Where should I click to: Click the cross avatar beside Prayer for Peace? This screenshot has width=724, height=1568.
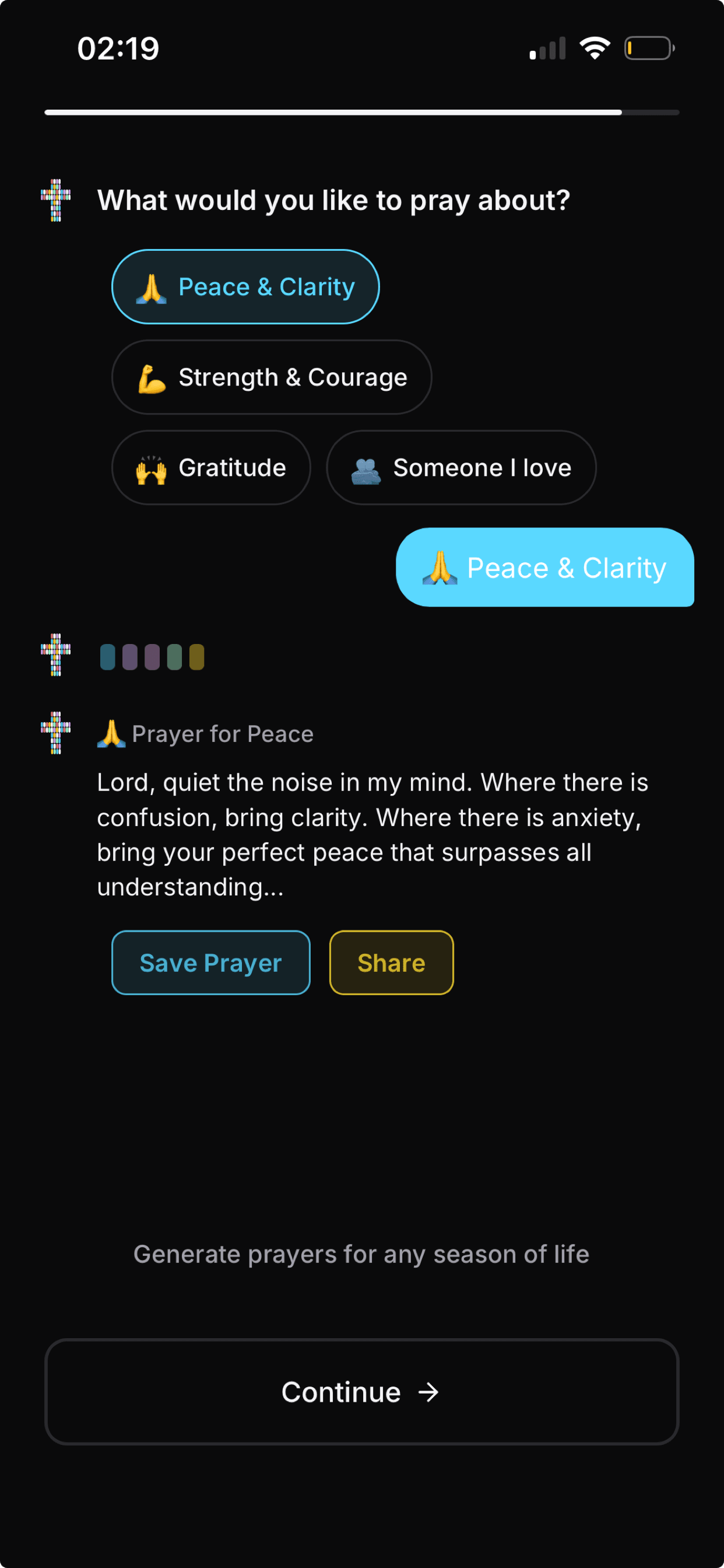55,733
